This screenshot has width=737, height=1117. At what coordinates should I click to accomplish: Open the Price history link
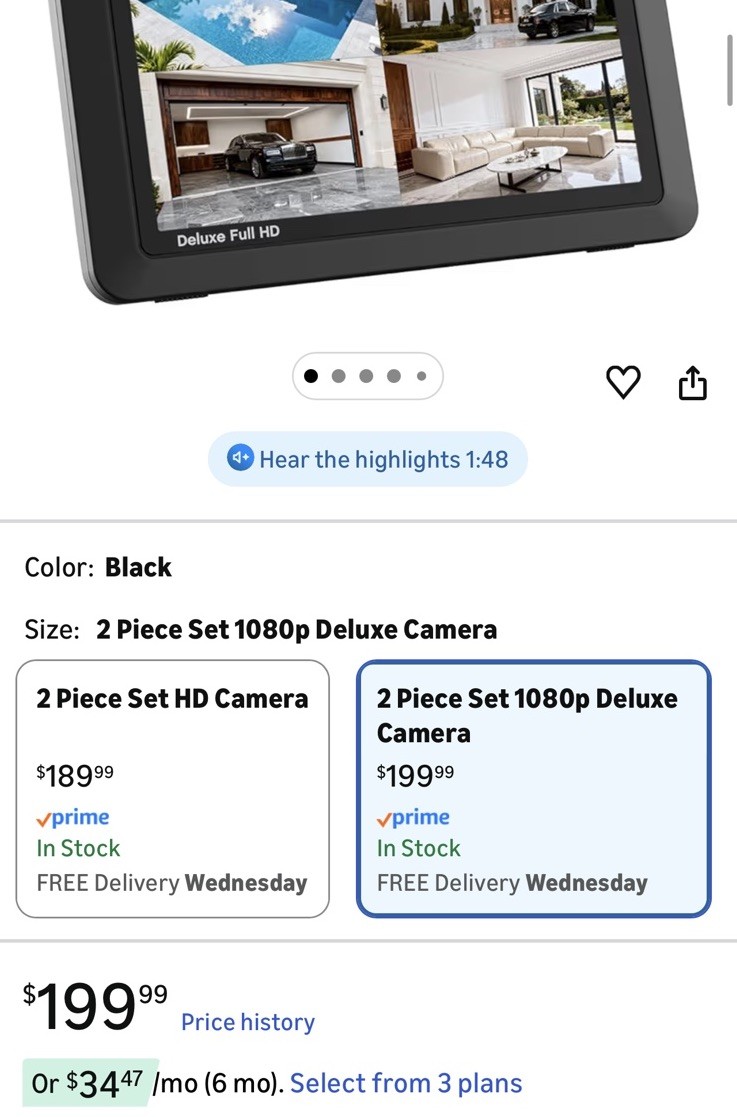tap(247, 1022)
